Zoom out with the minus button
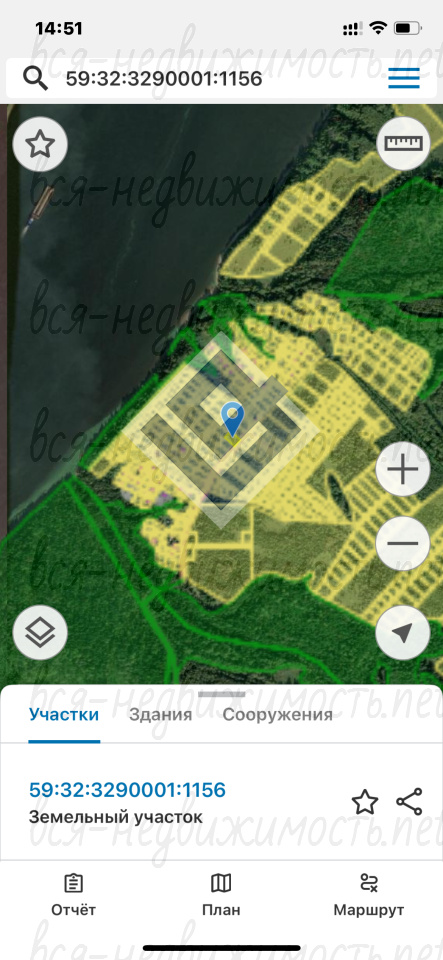This screenshot has height=960, width=443. click(403, 543)
